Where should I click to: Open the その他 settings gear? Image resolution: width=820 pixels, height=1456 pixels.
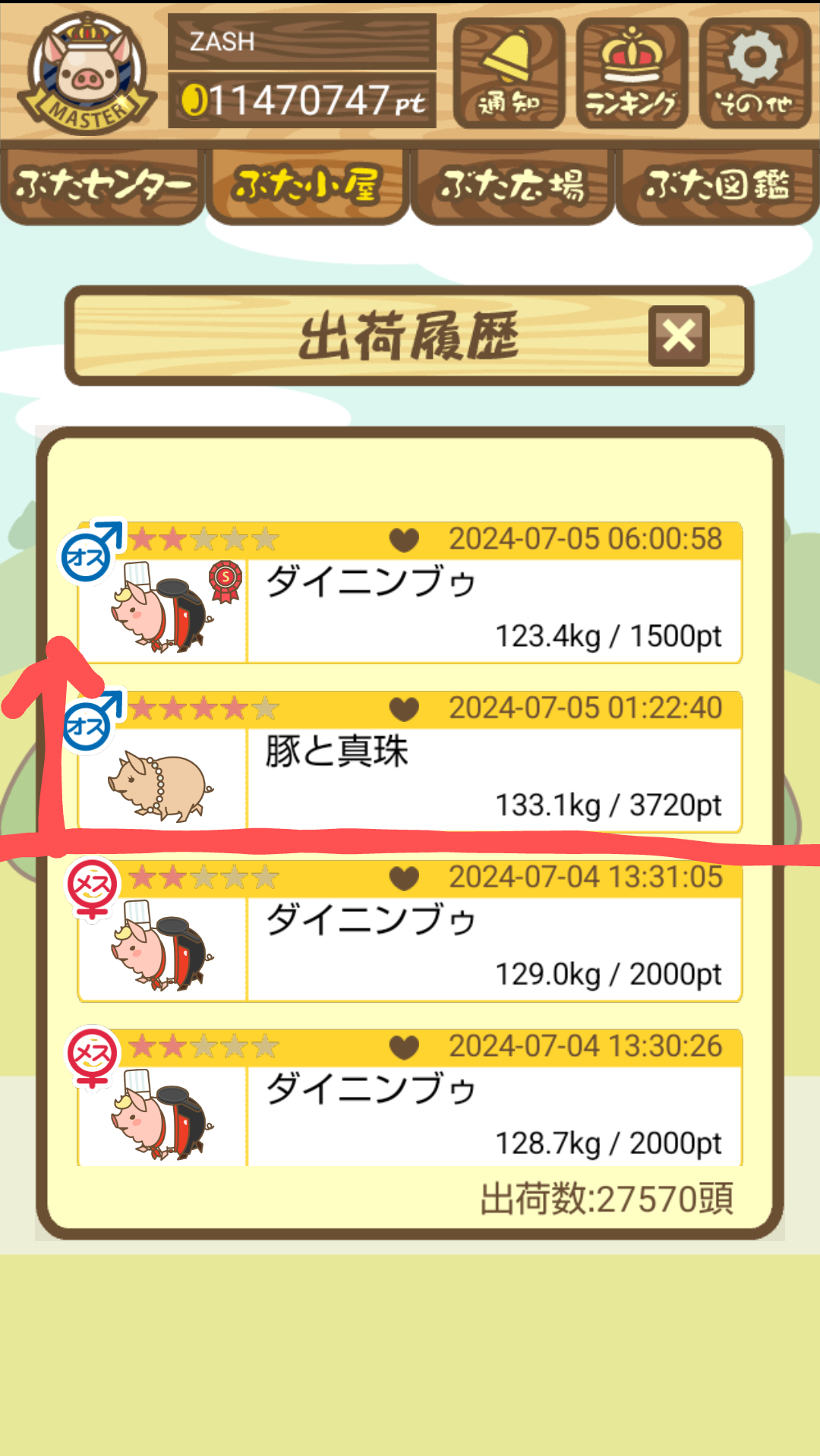(755, 73)
